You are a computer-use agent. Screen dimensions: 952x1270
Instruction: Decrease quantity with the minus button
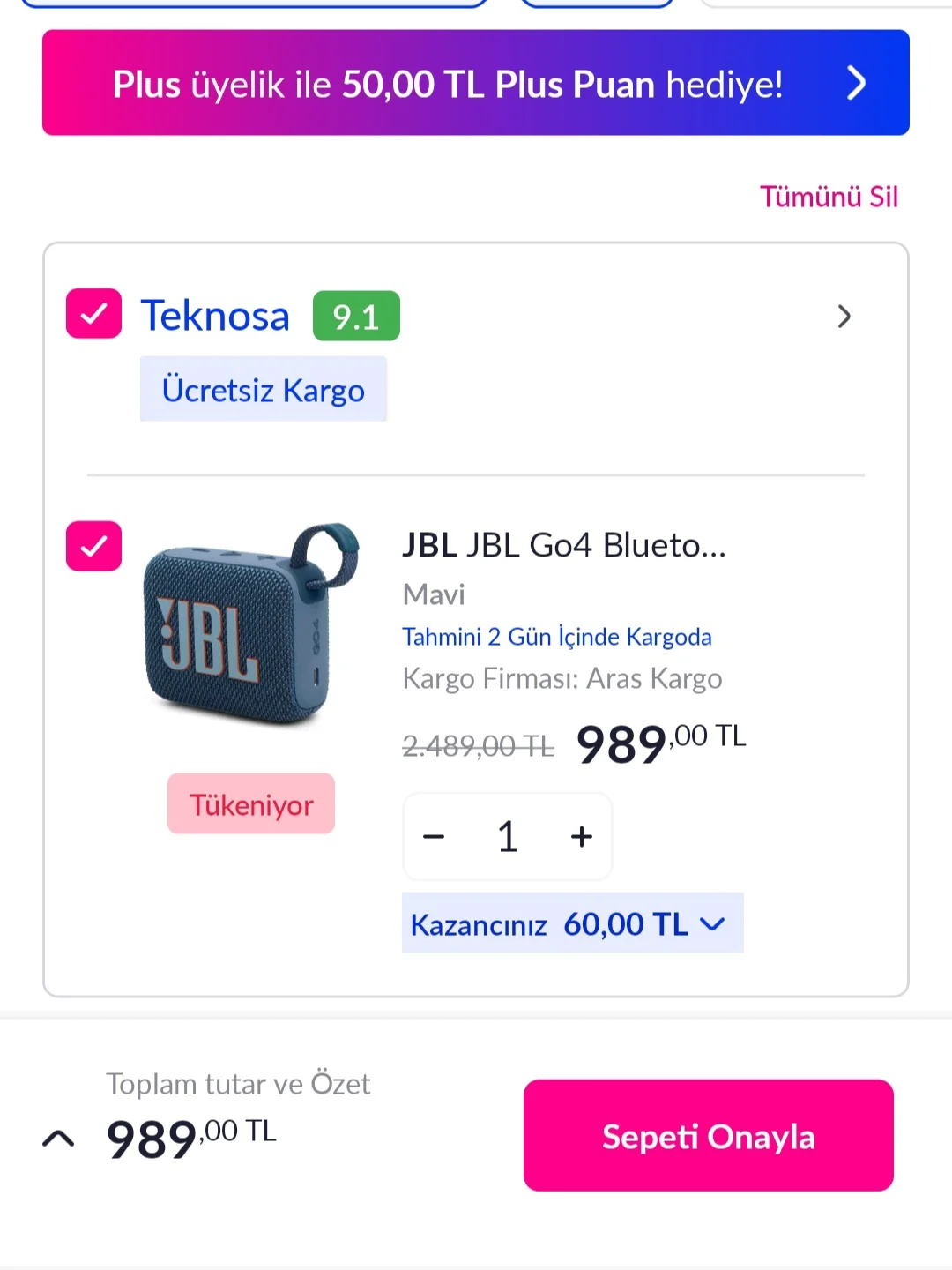click(434, 836)
